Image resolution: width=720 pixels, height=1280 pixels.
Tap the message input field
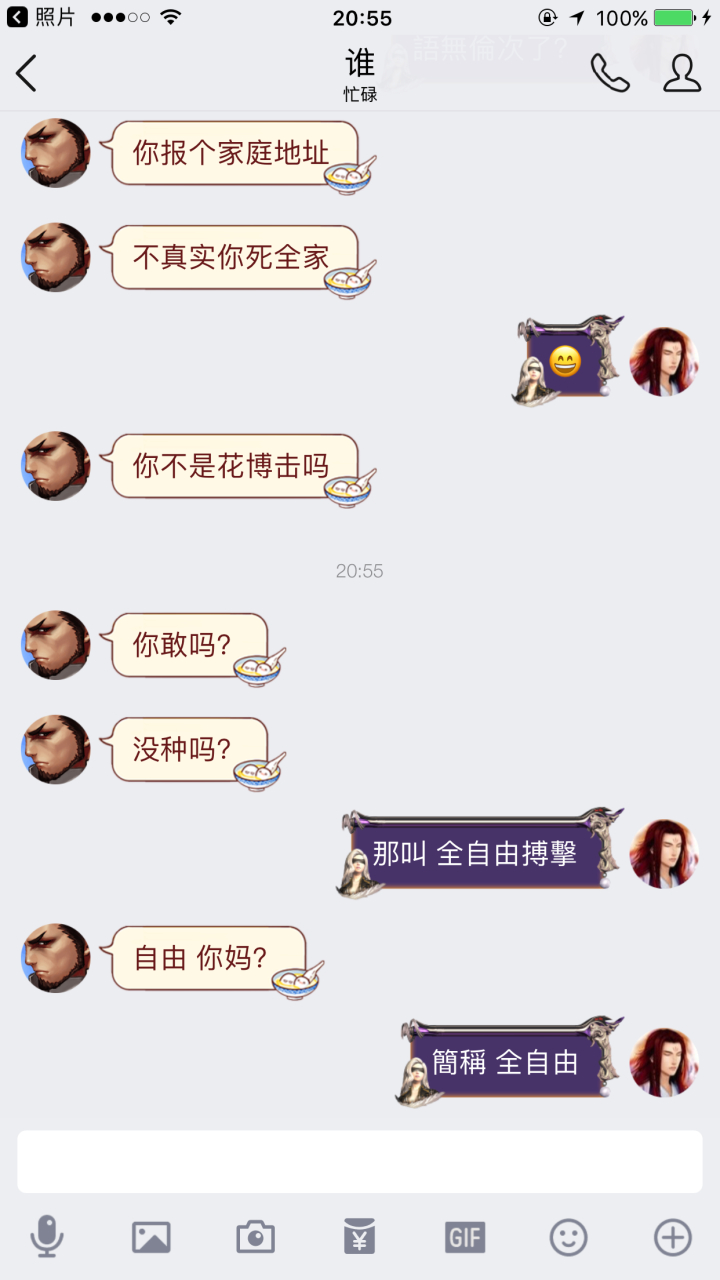click(360, 1161)
